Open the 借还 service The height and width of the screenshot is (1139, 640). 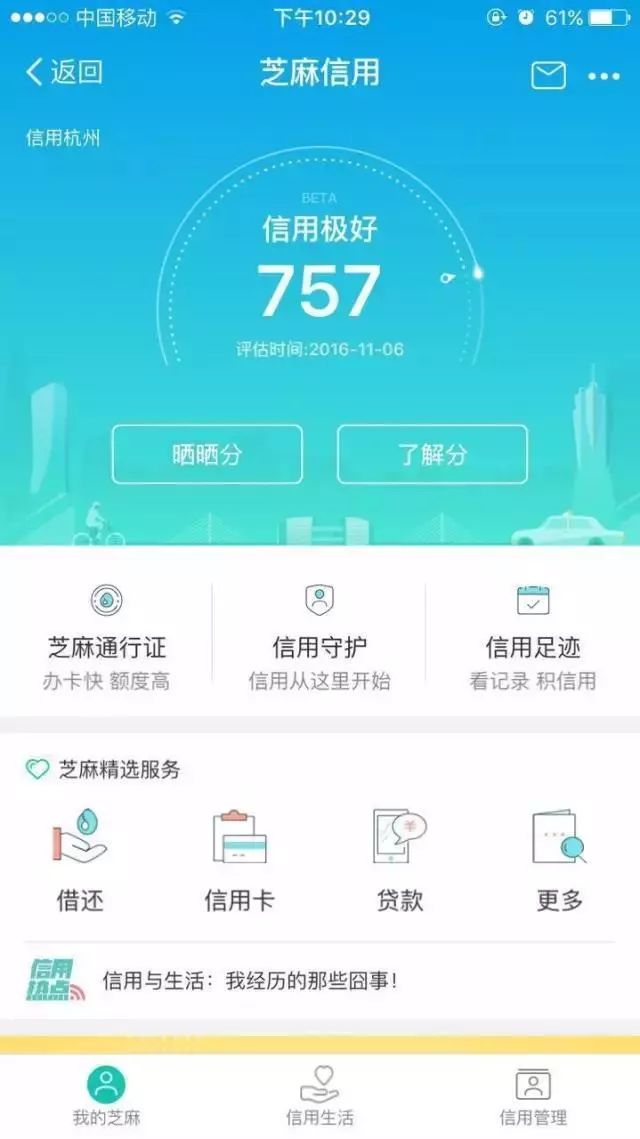pos(80,858)
